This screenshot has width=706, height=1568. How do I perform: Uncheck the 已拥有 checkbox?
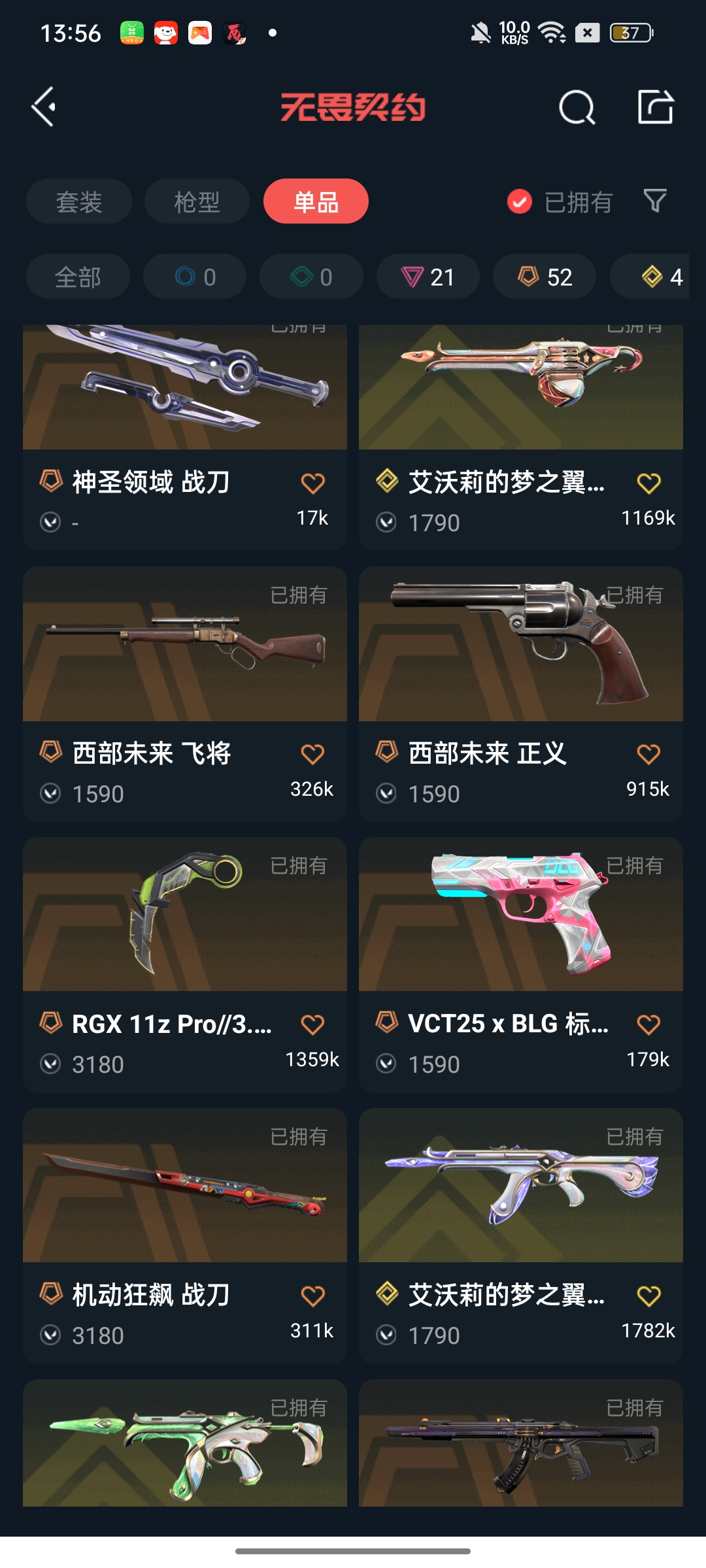click(x=520, y=202)
